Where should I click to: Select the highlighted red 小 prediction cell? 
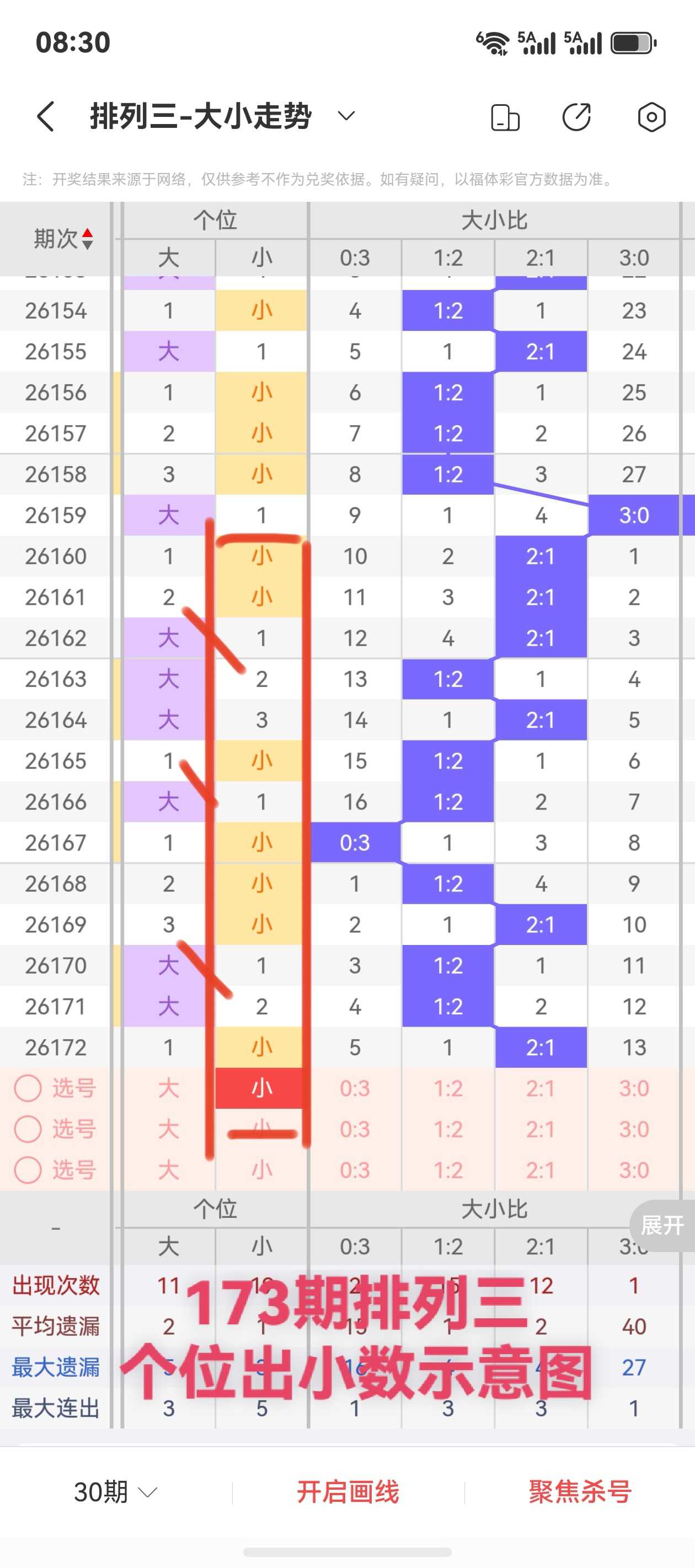(x=262, y=1088)
